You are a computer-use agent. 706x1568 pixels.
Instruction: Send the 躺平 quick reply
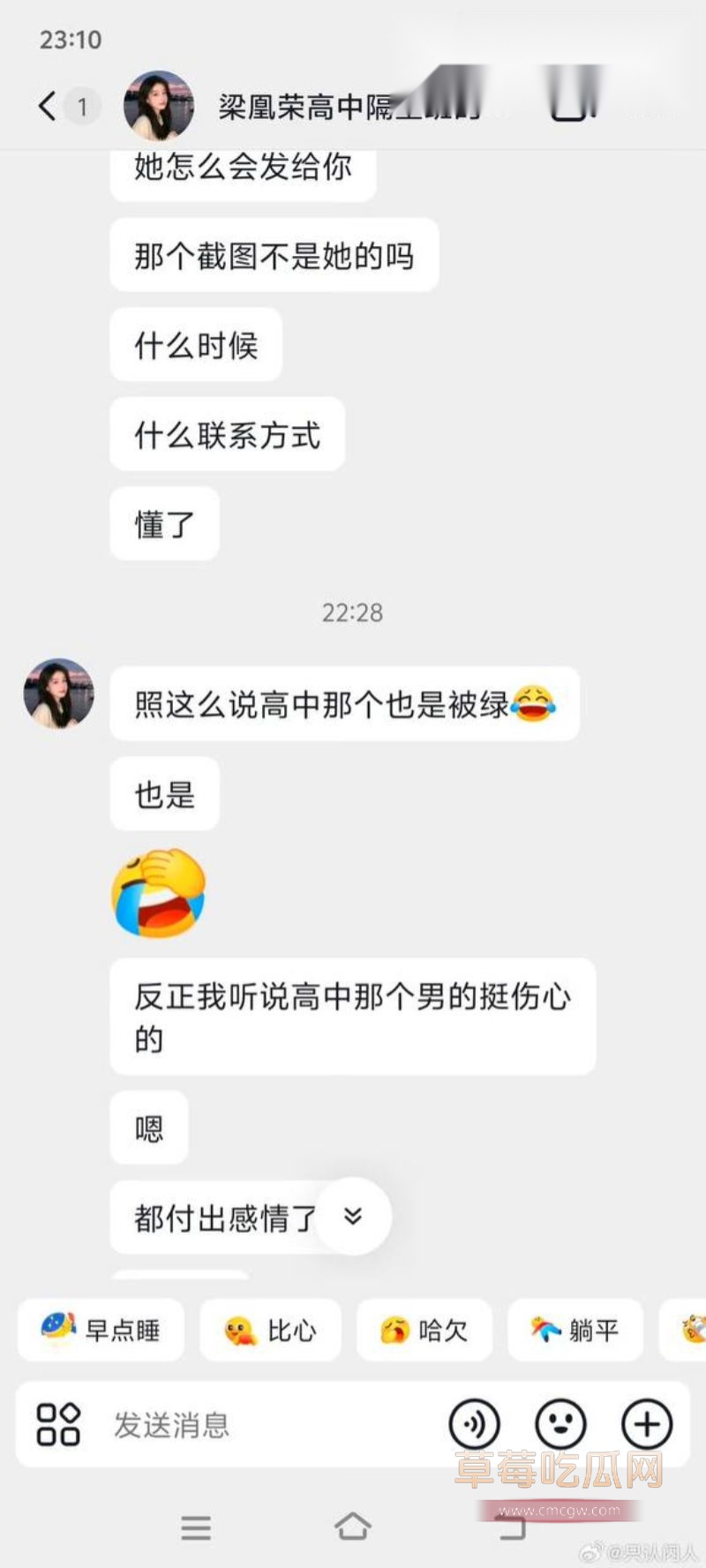575,1331
